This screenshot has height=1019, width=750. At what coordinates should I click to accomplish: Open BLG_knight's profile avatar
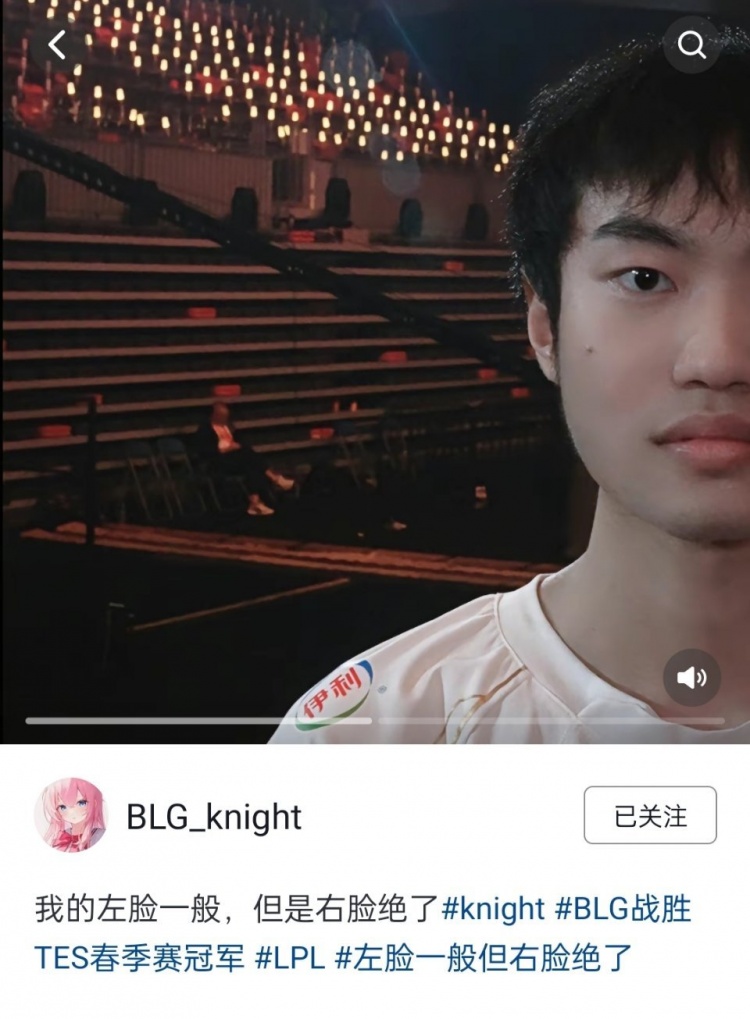(x=70, y=815)
